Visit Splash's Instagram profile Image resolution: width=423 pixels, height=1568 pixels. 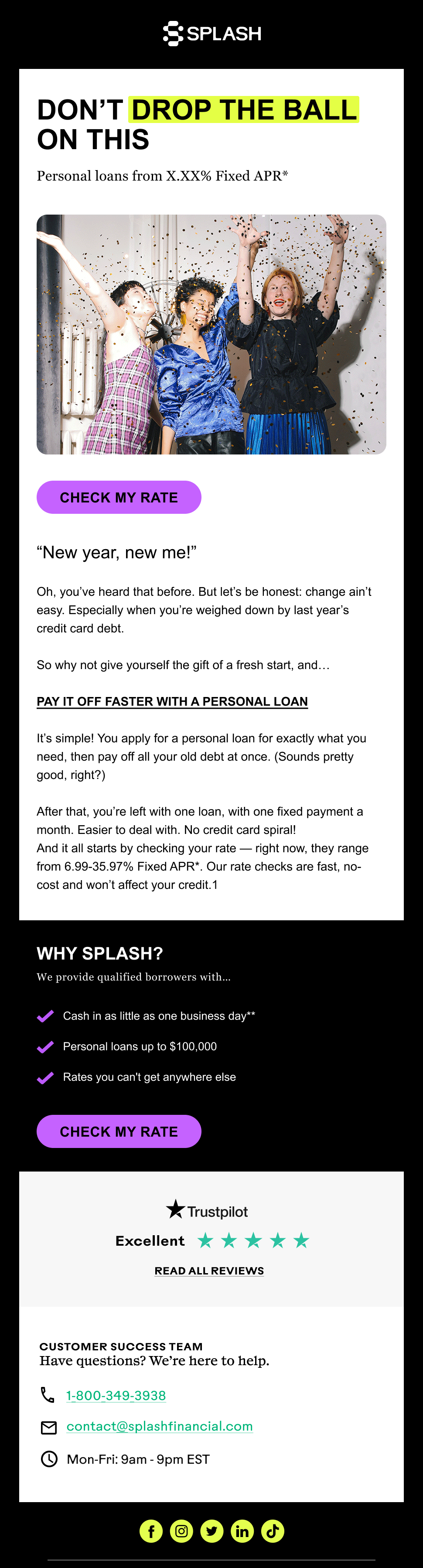[x=181, y=1531]
